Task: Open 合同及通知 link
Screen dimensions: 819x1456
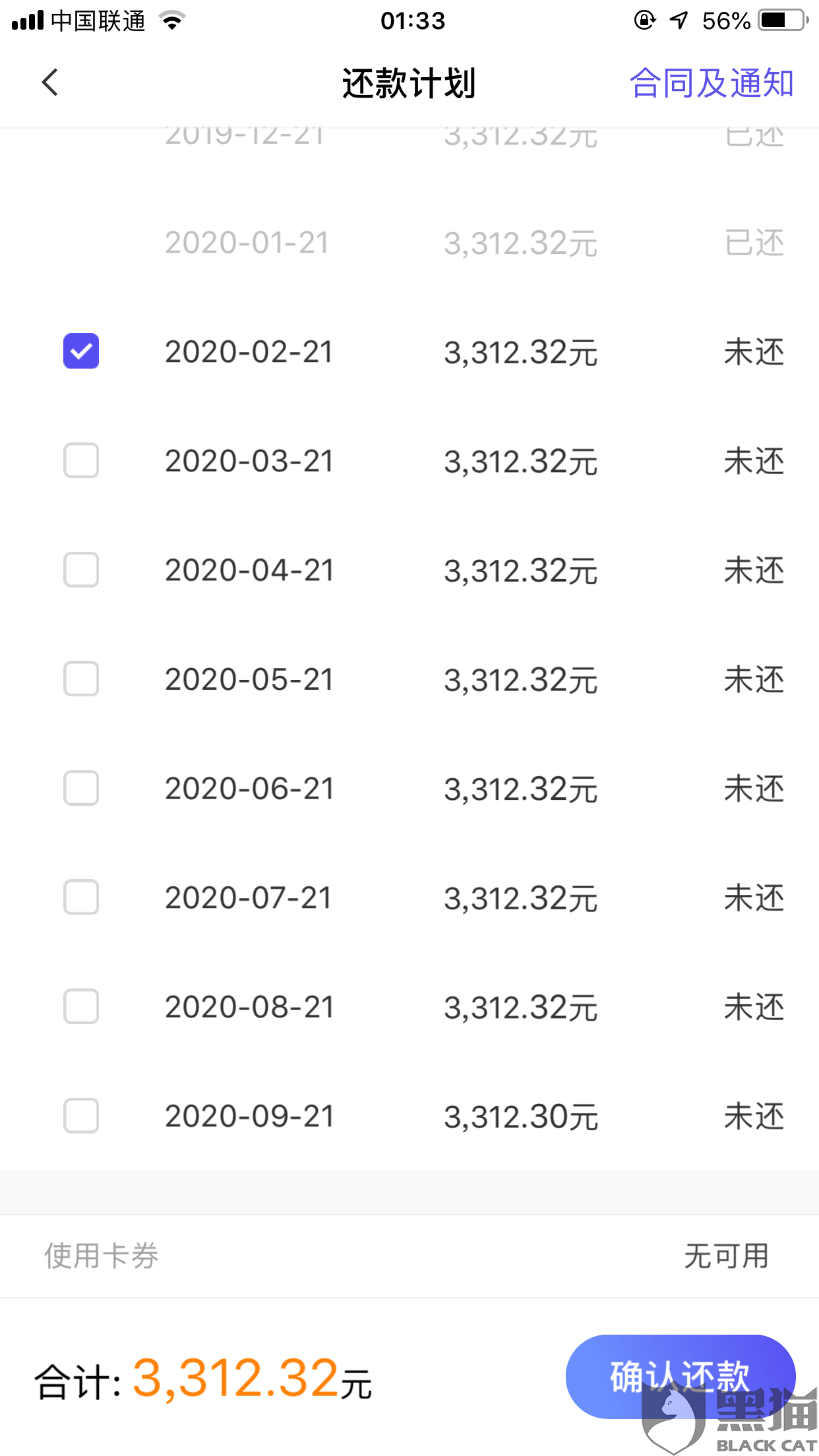Action: click(711, 84)
